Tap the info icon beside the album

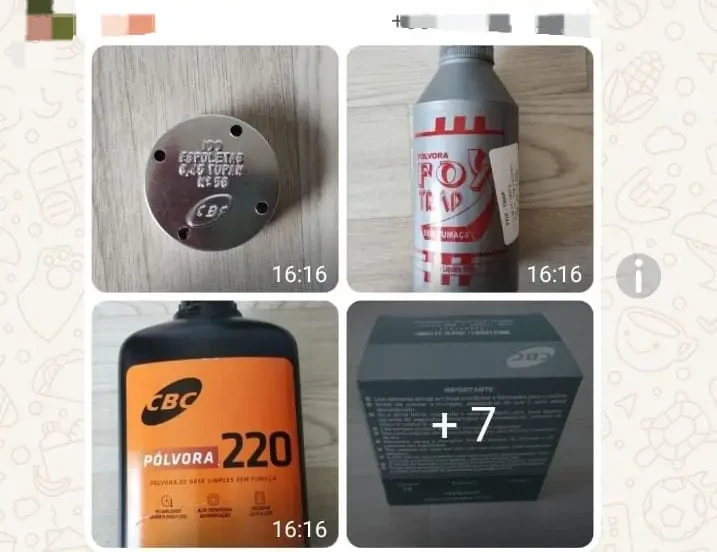pos(638,275)
